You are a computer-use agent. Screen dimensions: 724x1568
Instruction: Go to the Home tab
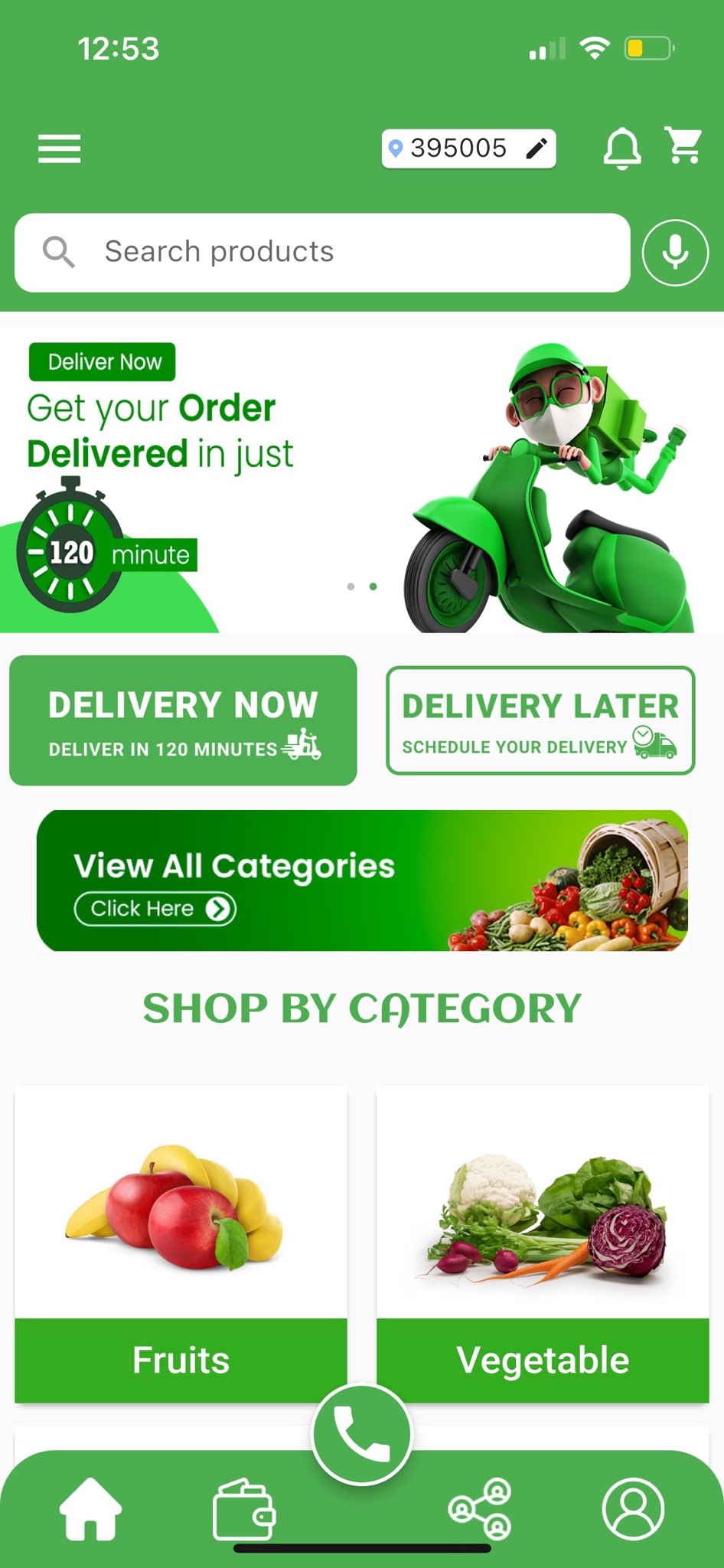click(90, 1508)
